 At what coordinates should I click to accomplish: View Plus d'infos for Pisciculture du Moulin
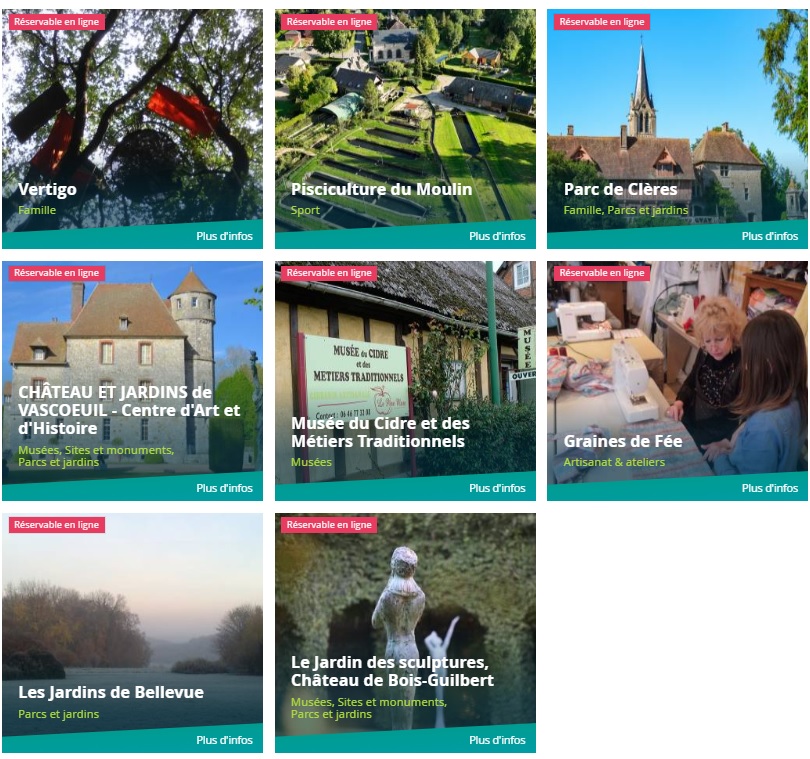tap(497, 236)
